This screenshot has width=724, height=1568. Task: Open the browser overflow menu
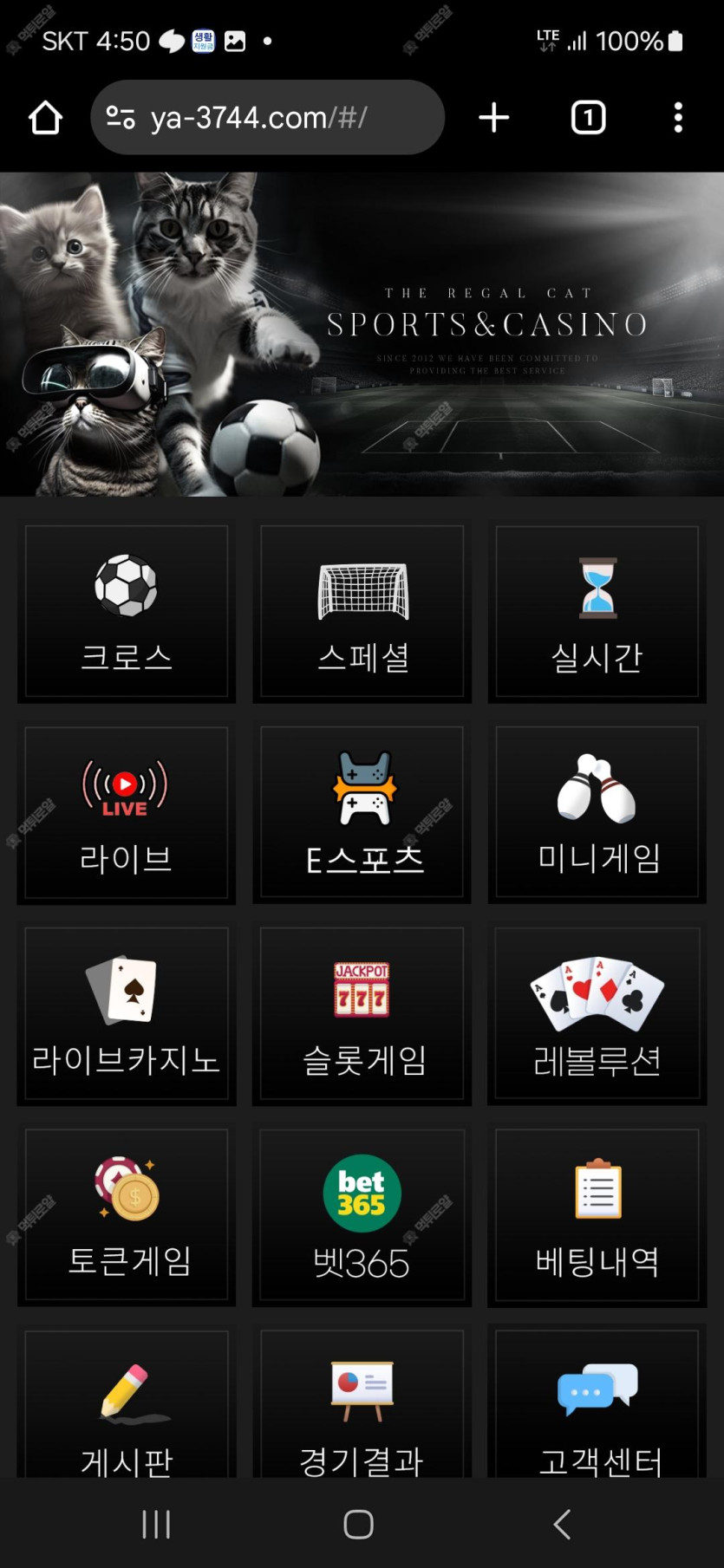678,118
